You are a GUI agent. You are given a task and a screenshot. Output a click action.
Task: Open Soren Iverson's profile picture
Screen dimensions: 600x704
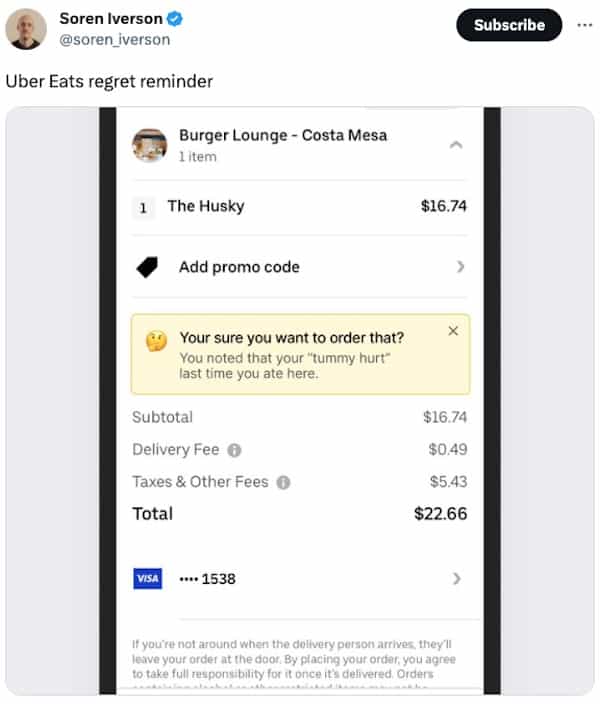click(x=25, y=29)
